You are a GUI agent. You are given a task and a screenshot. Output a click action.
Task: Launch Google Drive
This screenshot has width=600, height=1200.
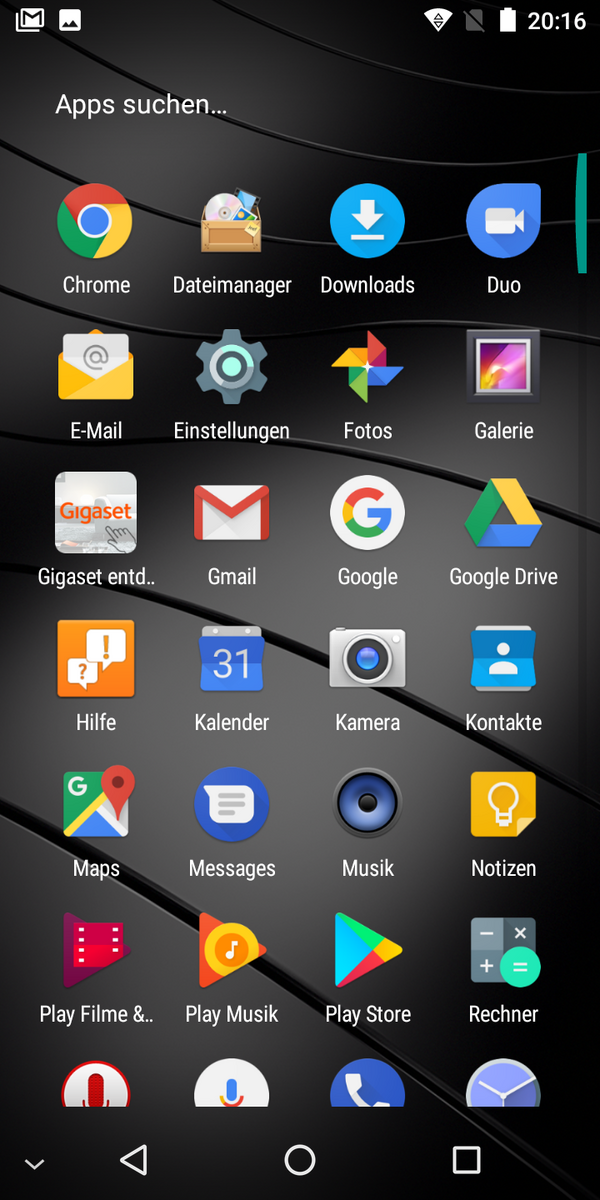(504, 514)
